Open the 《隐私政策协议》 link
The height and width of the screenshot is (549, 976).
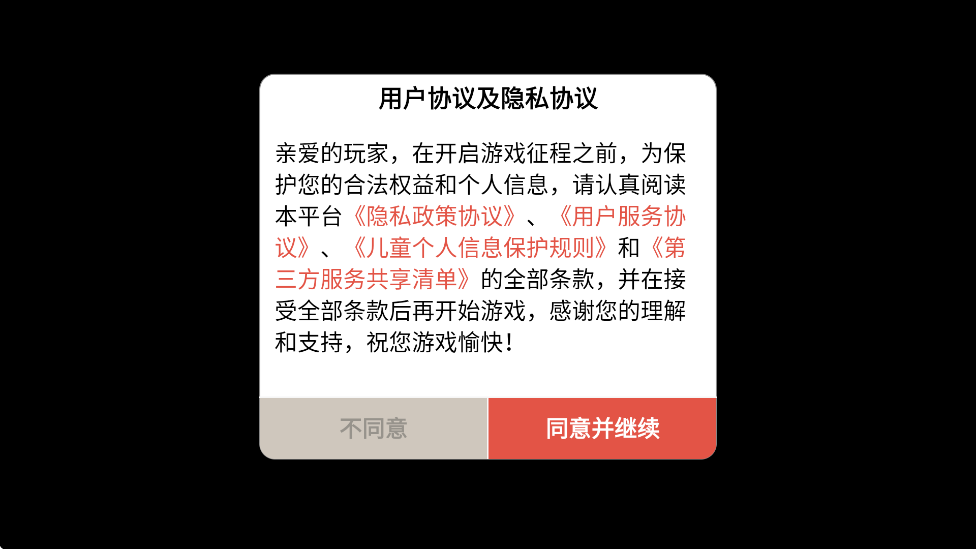(x=434, y=216)
